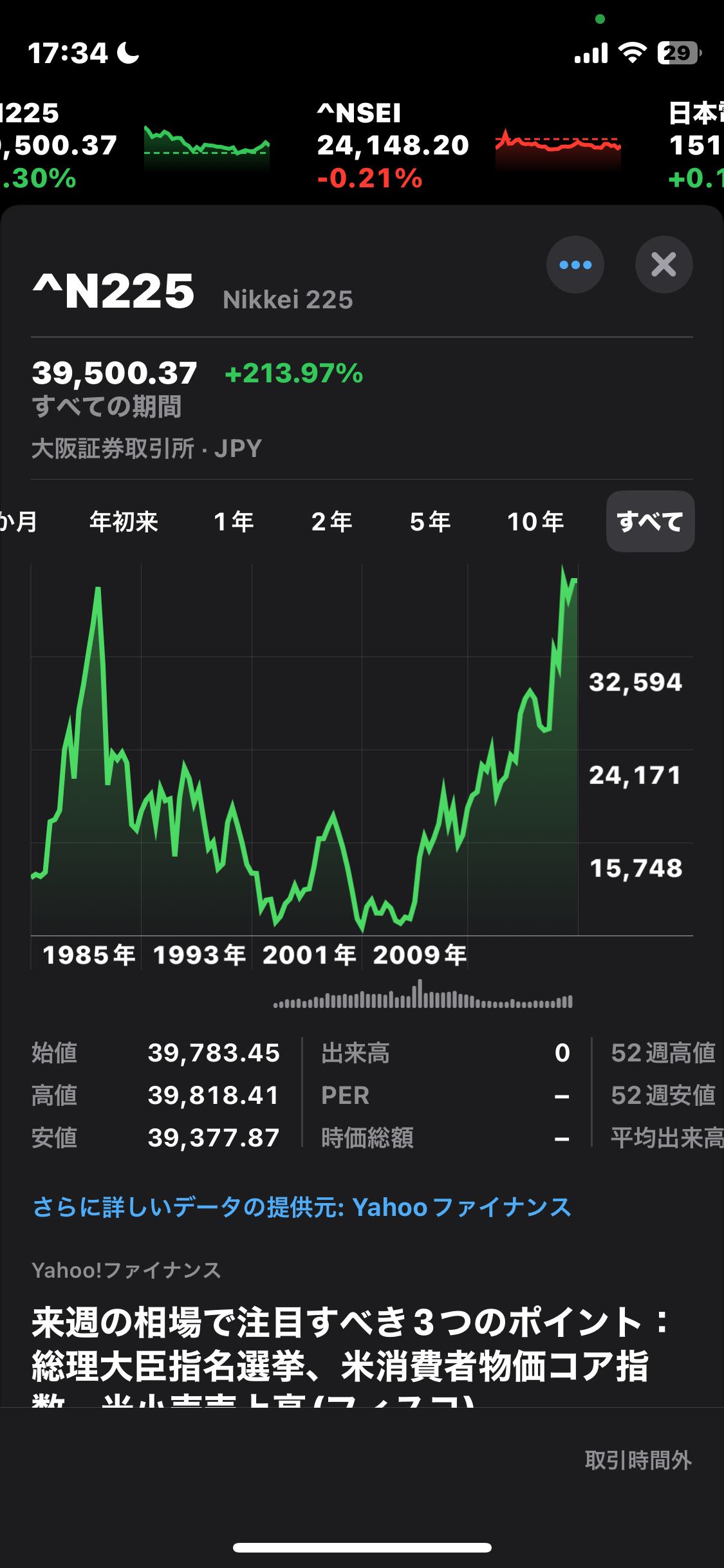Open the Yahooファイナンス detailed data link
Image resolution: width=724 pixels, height=1568 pixels.
(x=302, y=1207)
